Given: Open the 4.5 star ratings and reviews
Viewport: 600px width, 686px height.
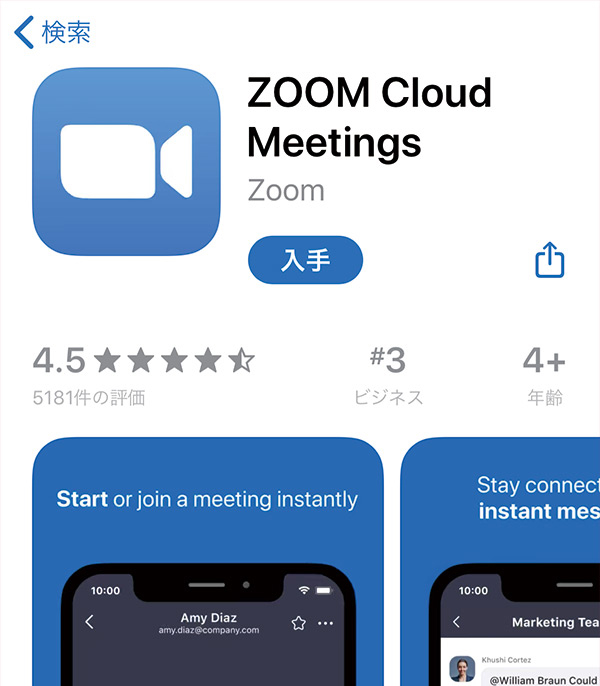Looking at the screenshot, I should [143, 374].
